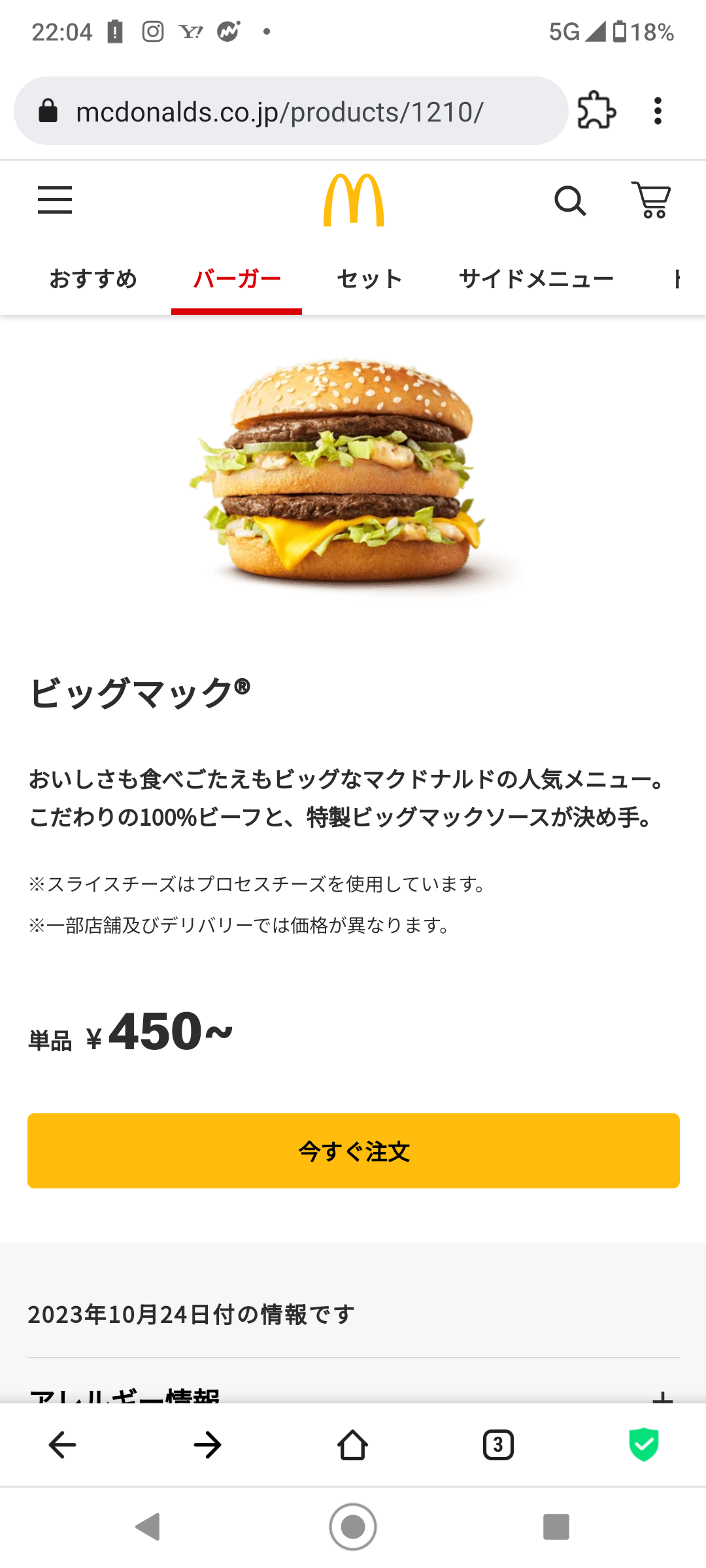Show the open tabs switcher
The height and width of the screenshot is (1568, 706).
498,1445
